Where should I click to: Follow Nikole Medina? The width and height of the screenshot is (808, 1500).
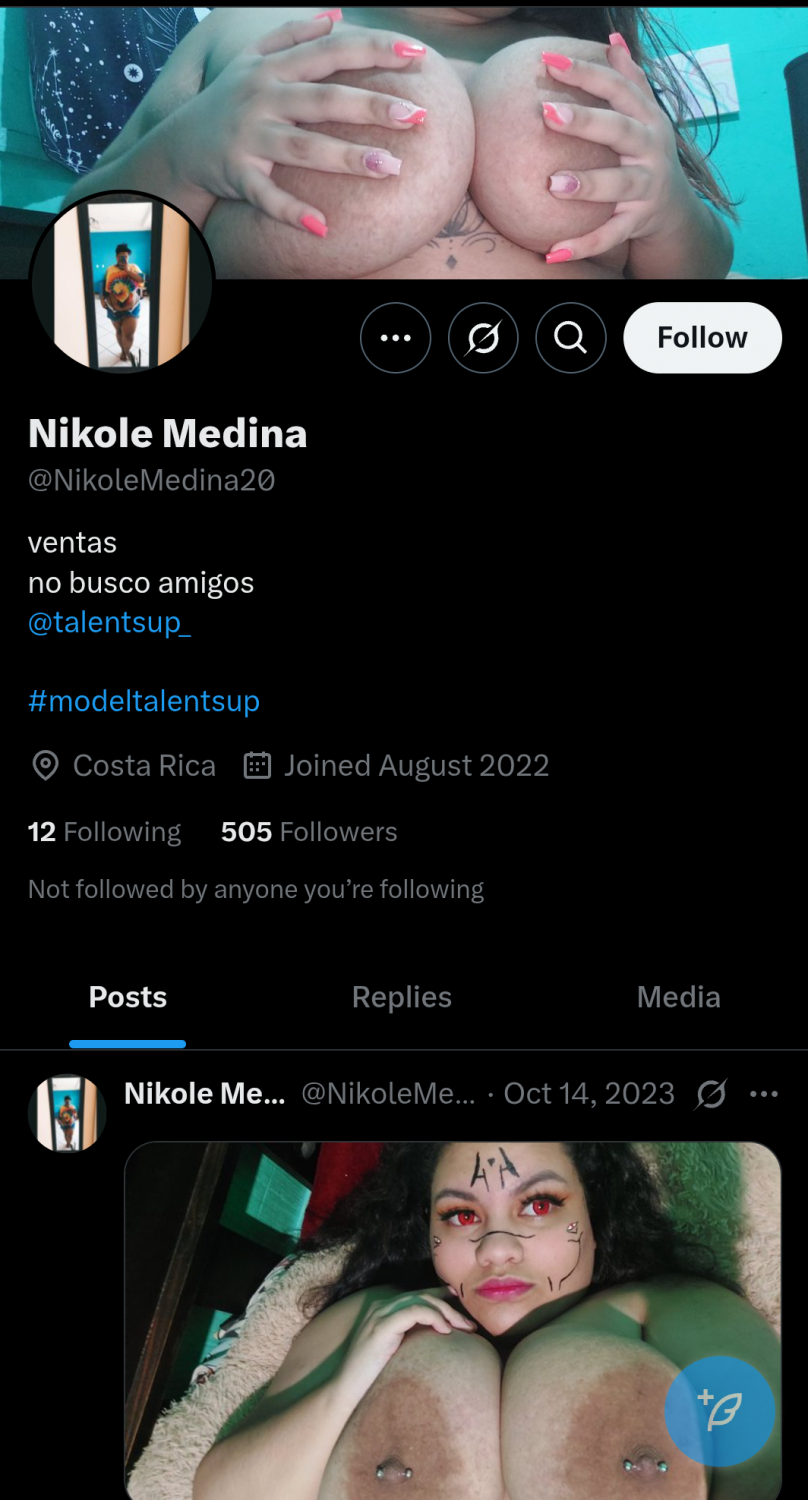pyautogui.click(x=702, y=338)
